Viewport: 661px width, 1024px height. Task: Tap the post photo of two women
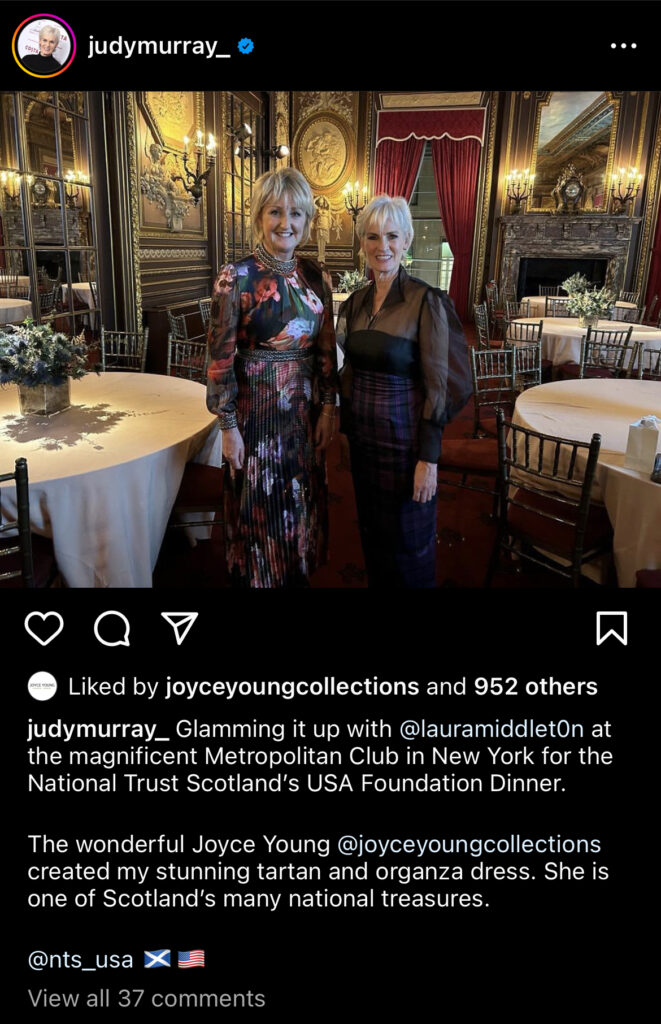[x=330, y=340]
